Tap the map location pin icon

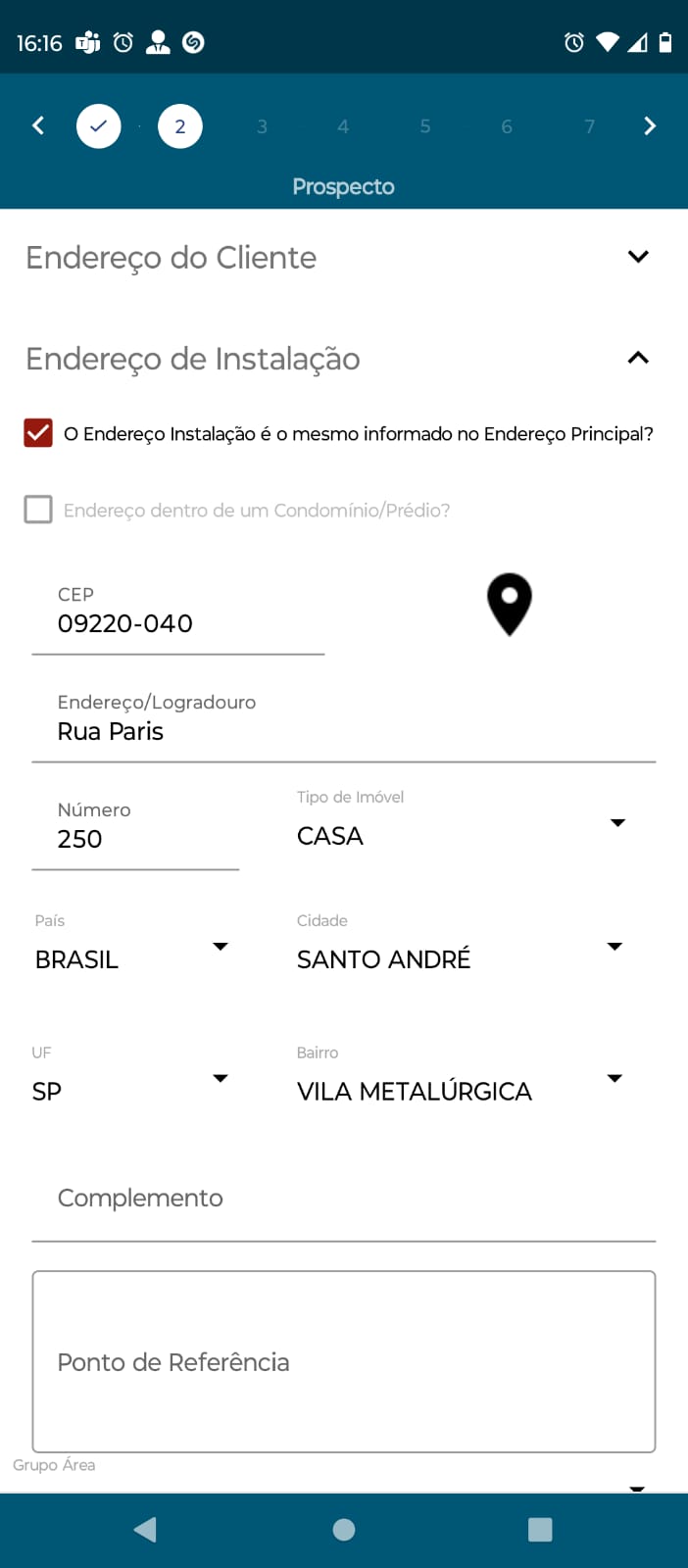510,604
